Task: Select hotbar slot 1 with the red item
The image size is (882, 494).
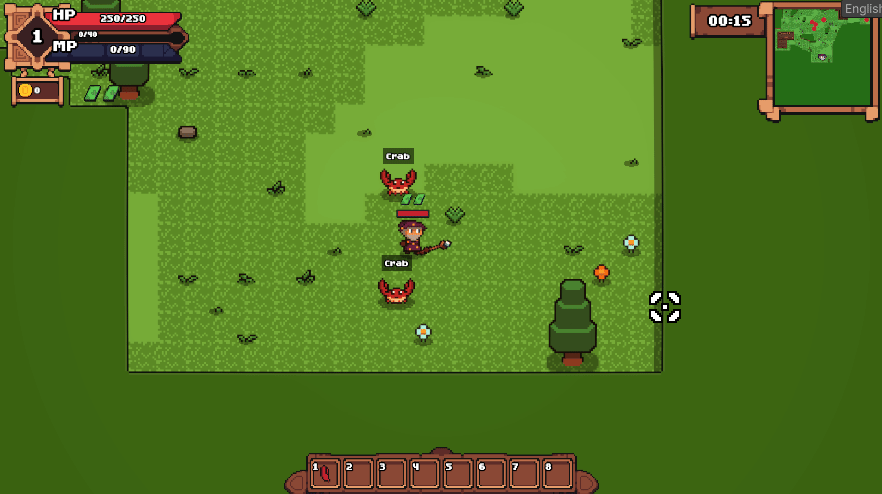Action: [325, 473]
